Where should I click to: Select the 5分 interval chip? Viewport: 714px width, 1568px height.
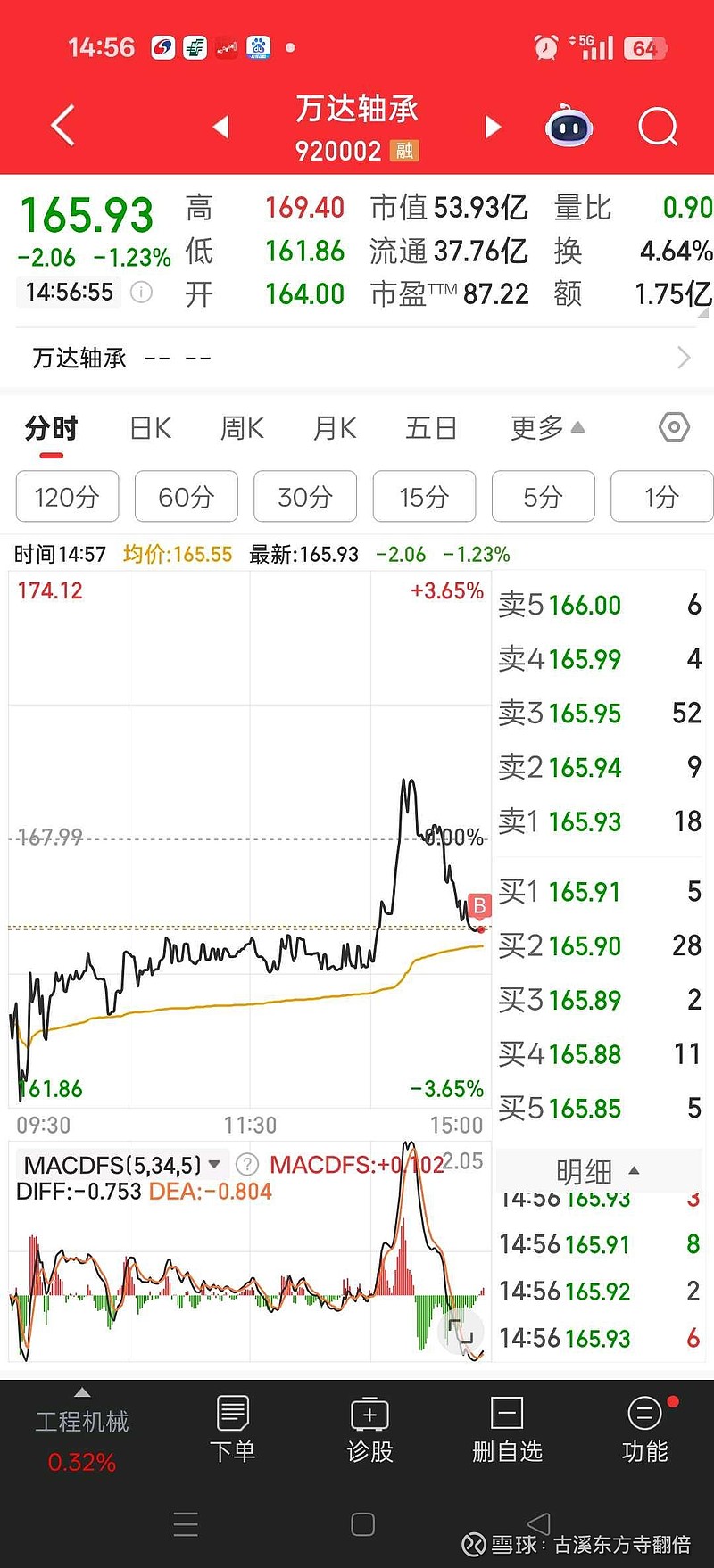(x=543, y=496)
